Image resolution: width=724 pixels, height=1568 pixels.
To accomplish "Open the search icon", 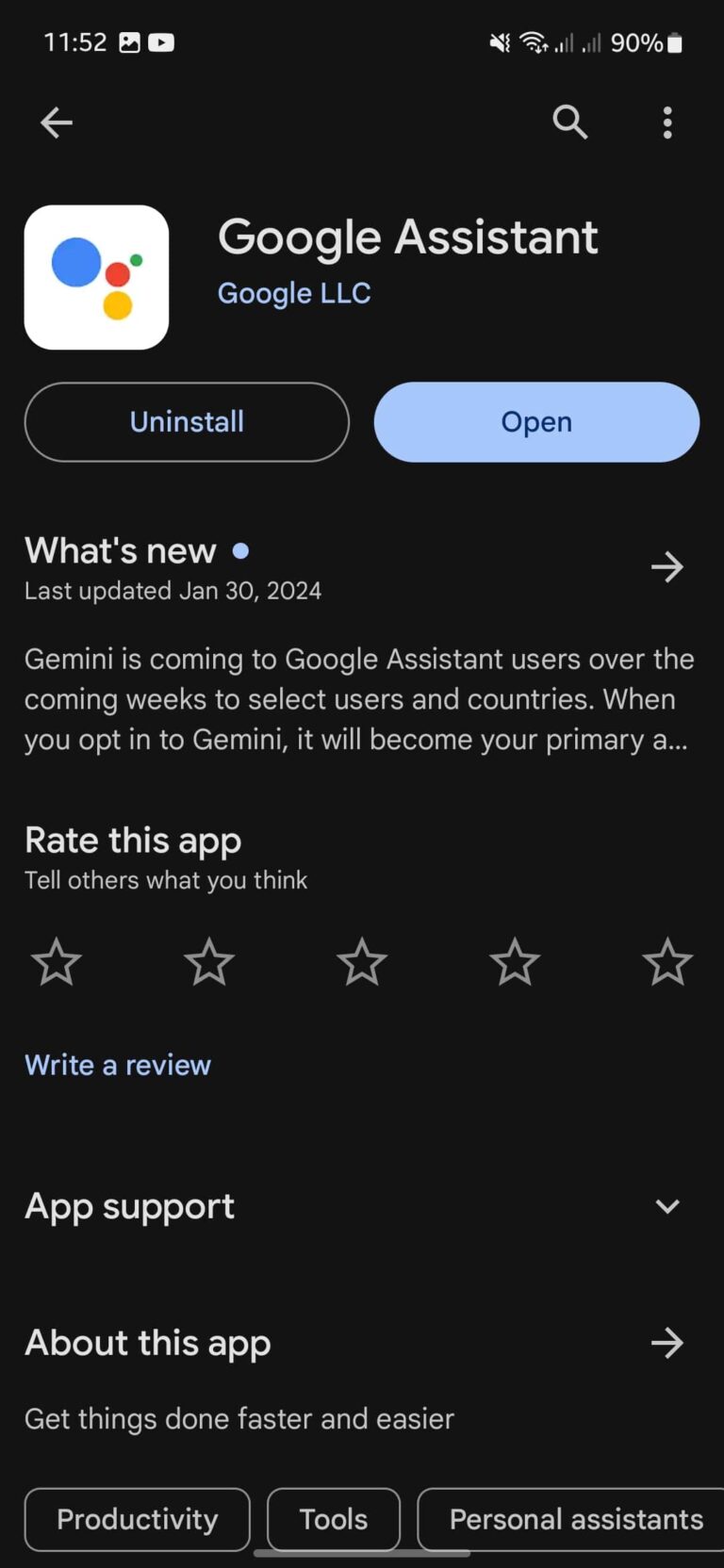I will tap(569, 122).
